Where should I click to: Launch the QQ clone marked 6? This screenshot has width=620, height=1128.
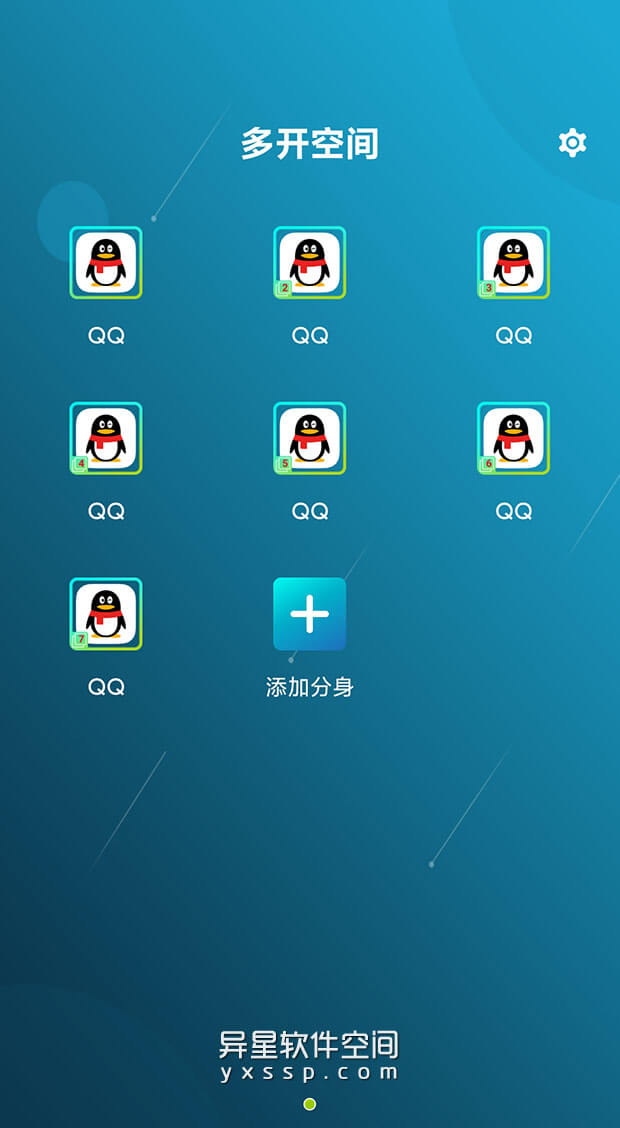[x=514, y=438]
